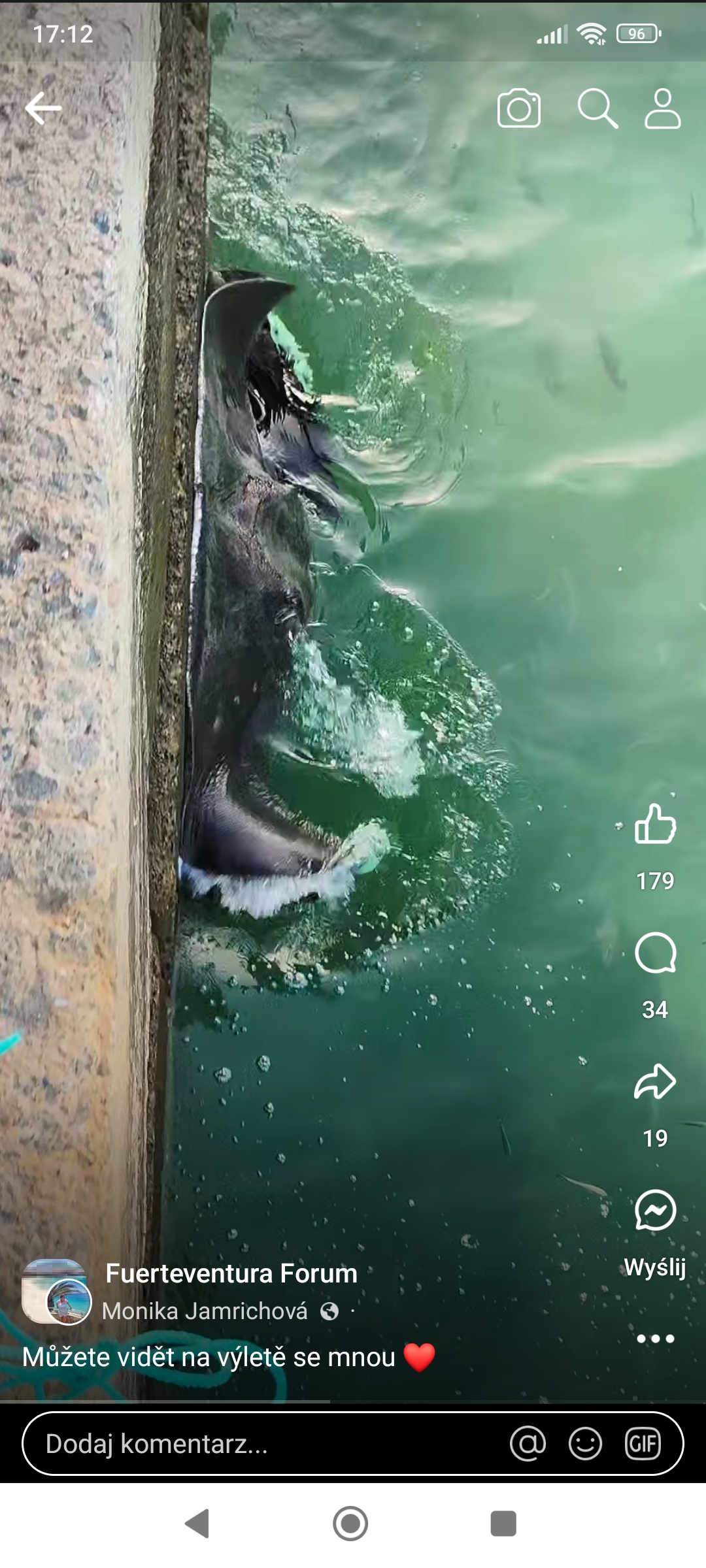Image resolution: width=706 pixels, height=1568 pixels.
Task: Focus the 'Dodaj komentarz...' comment field
Action: [261, 1444]
